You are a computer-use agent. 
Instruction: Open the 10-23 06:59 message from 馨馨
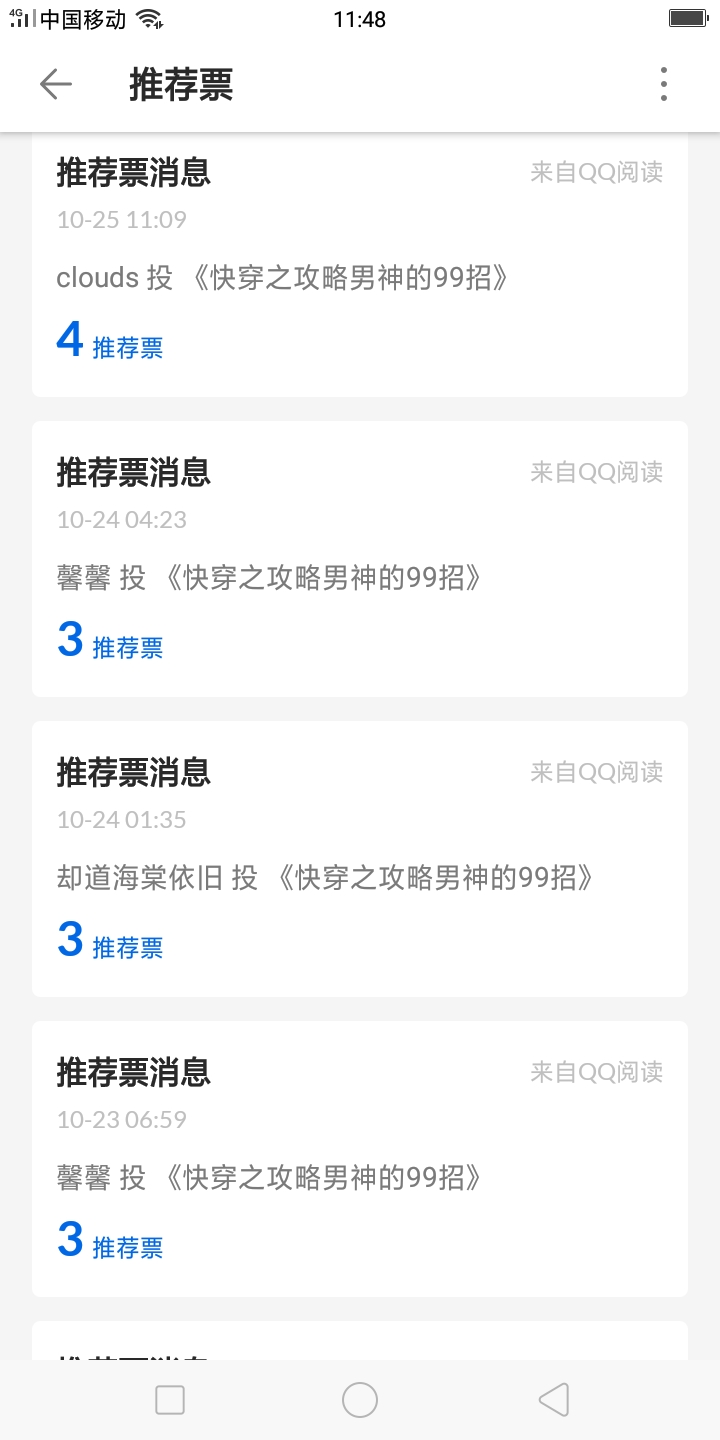[x=360, y=1159]
